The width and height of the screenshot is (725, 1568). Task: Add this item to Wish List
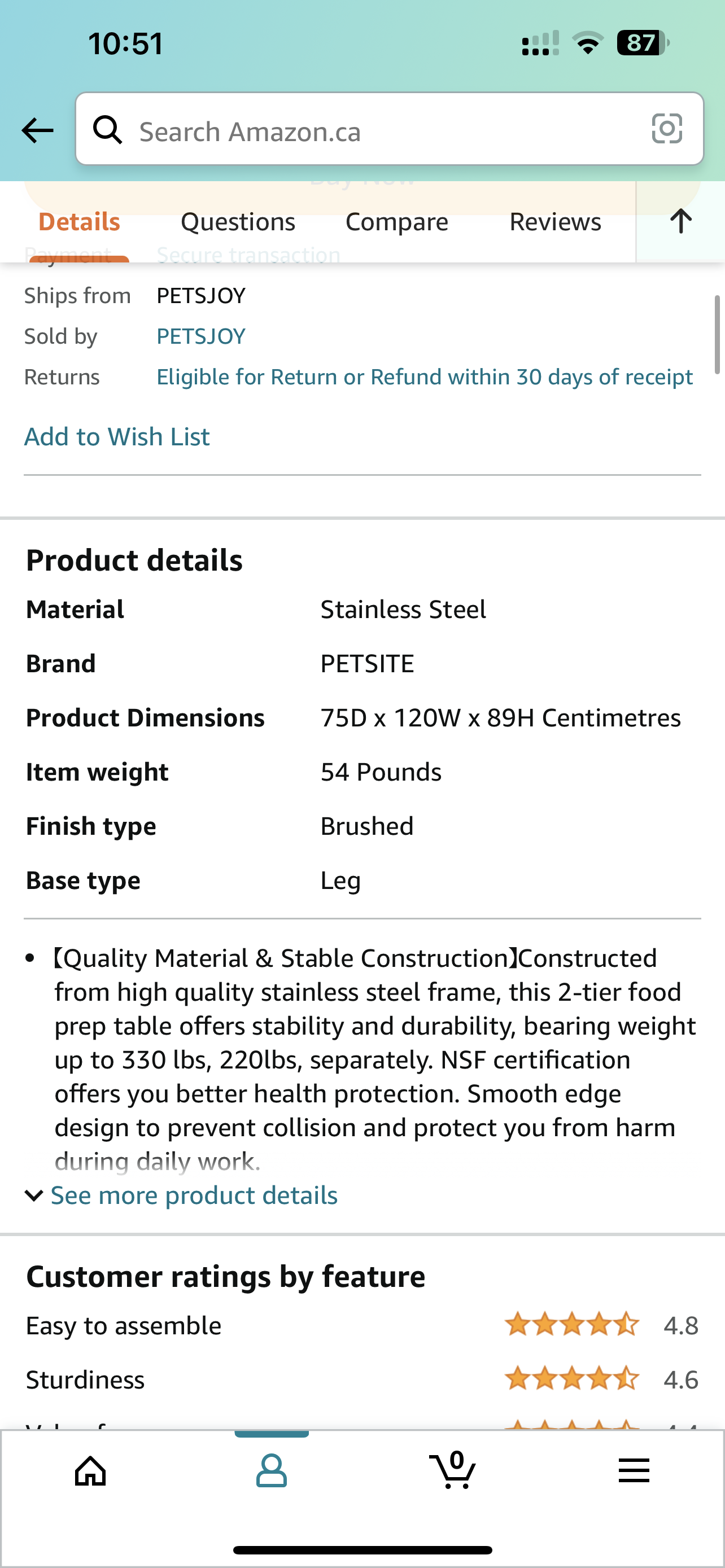(117, 436)
